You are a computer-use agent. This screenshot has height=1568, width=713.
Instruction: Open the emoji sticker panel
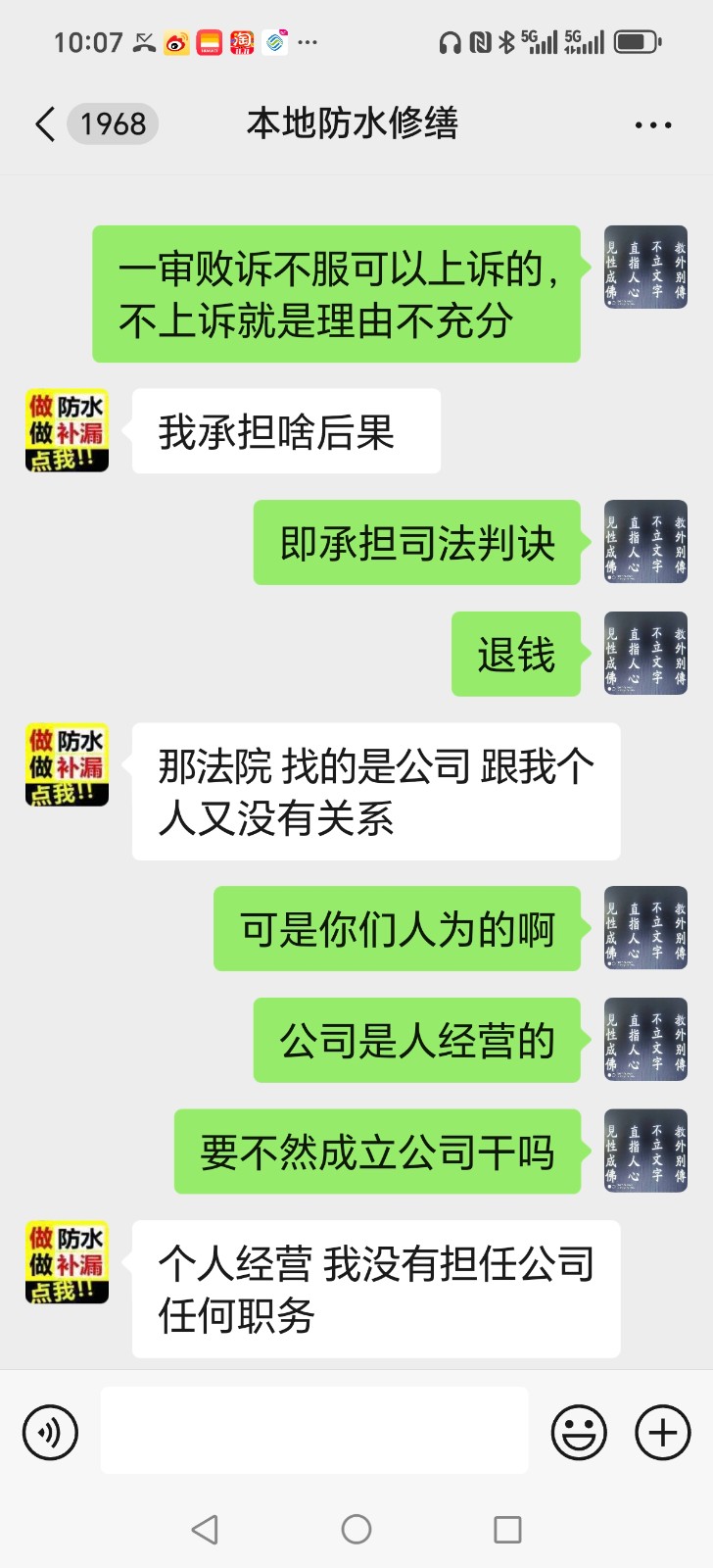click(579, 1432)
